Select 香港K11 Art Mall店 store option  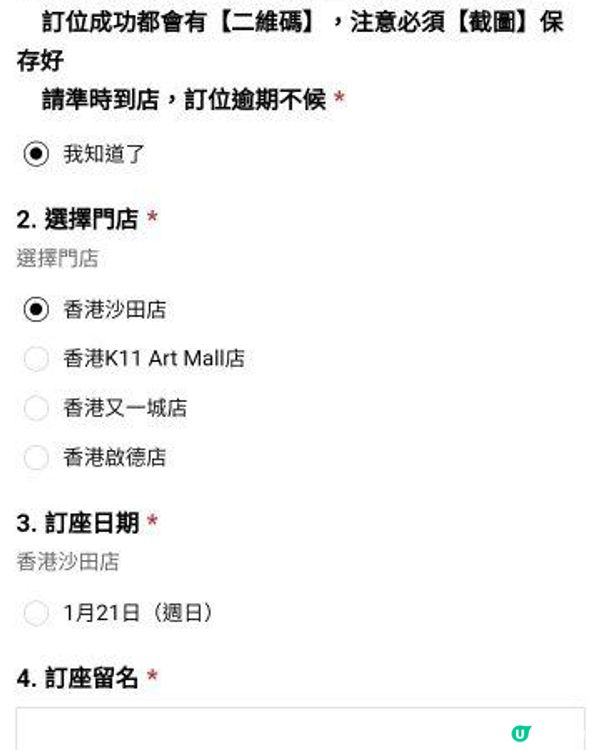(x=36, y=359)
